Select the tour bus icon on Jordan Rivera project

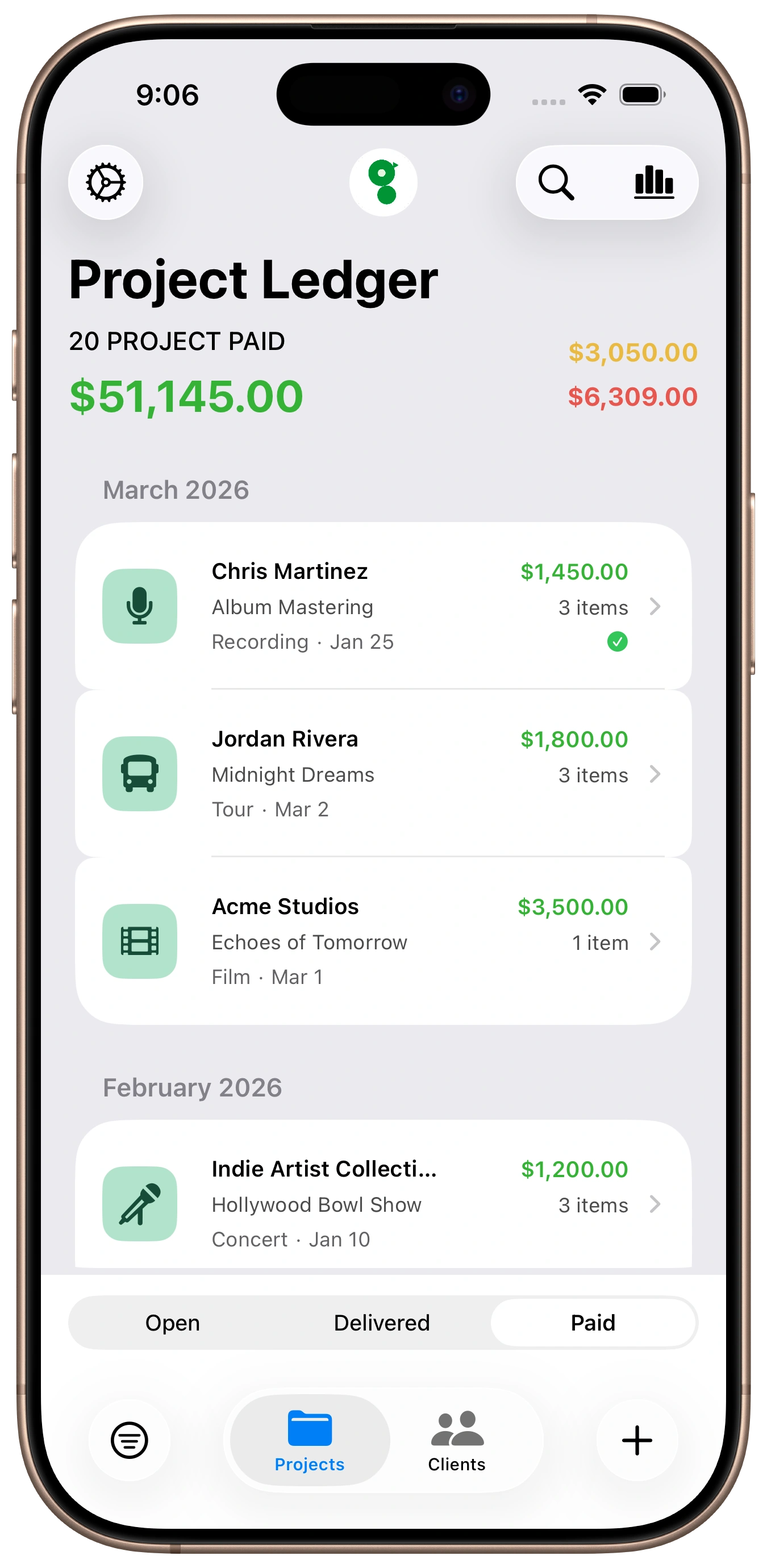139,774
